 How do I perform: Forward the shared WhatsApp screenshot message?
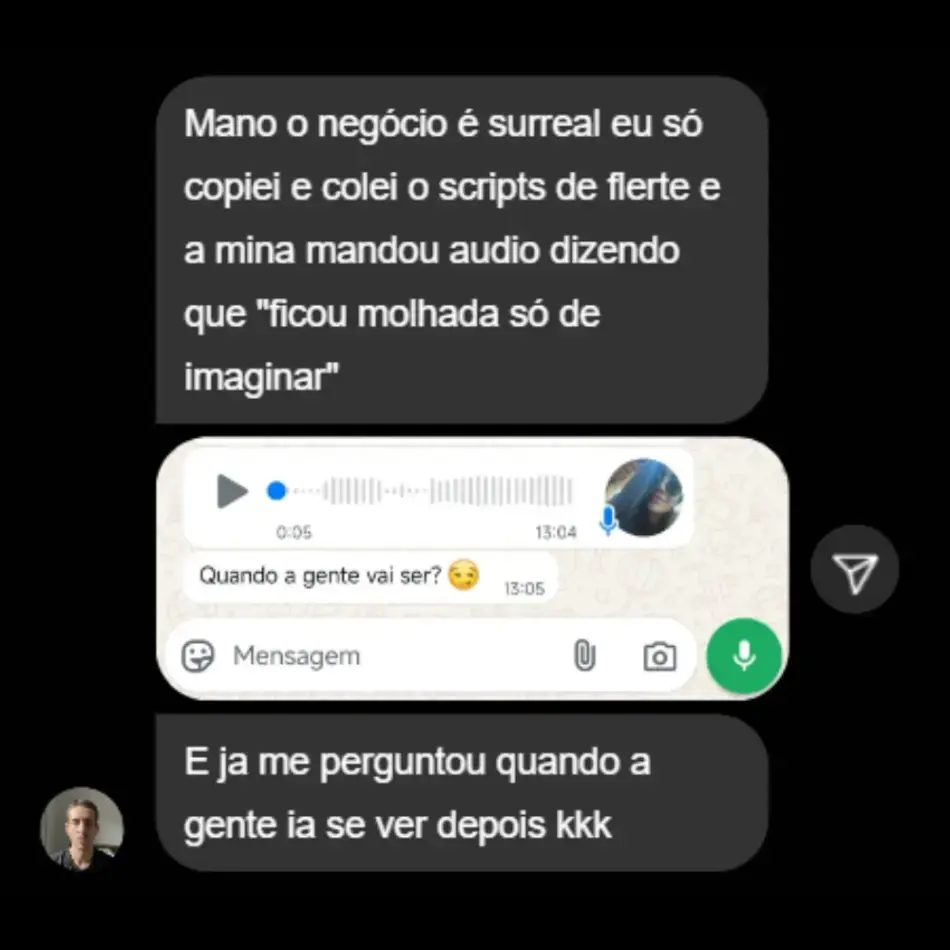click(x=854, y=570)
